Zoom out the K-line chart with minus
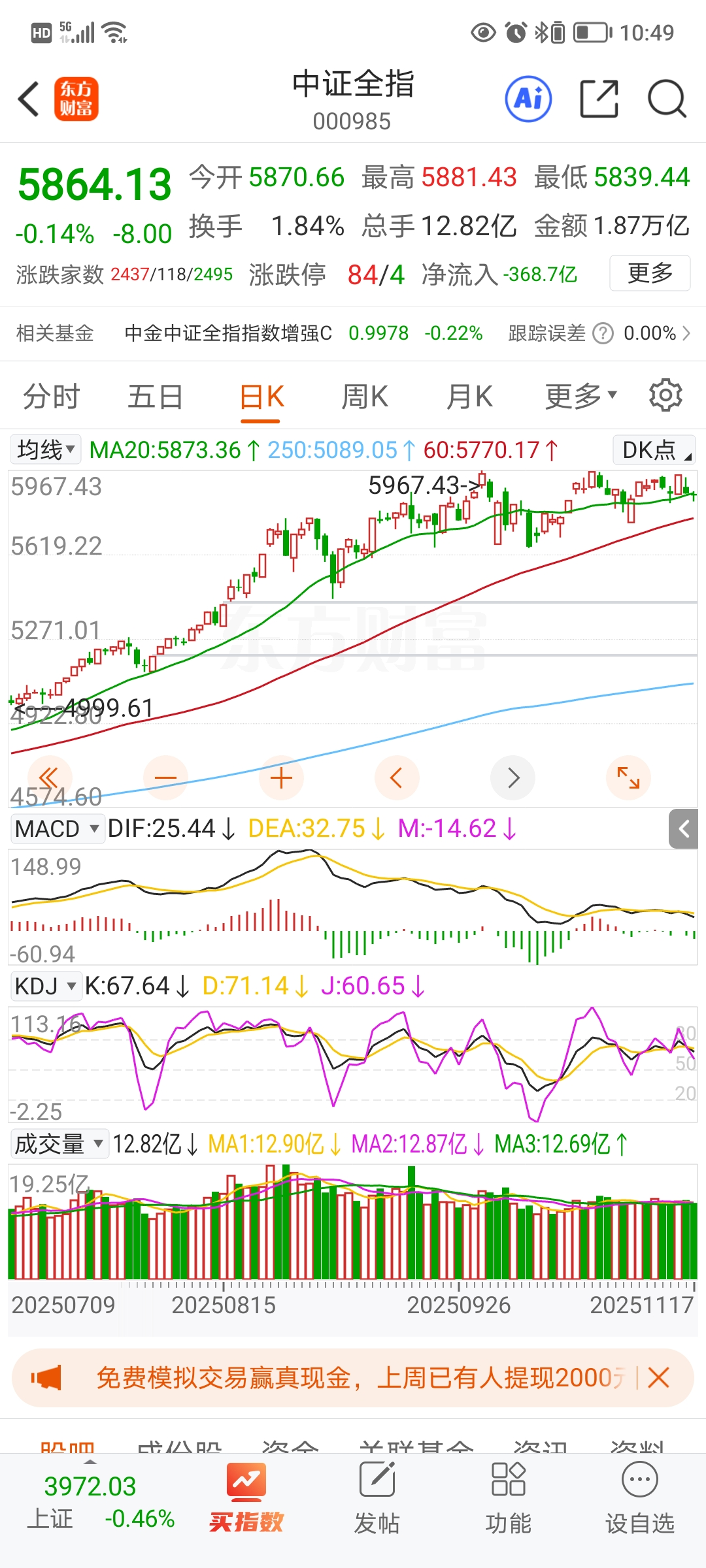This screenshot has width=706, height=1568. [x=165, y=777]
